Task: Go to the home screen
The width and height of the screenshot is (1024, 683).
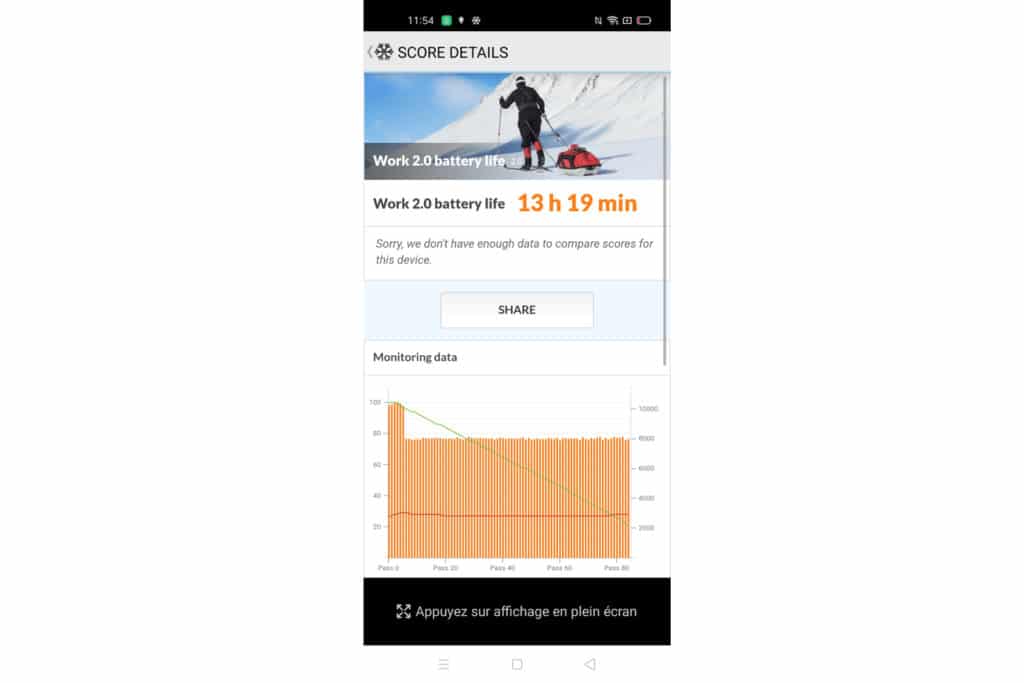Action: click(517, 664)
